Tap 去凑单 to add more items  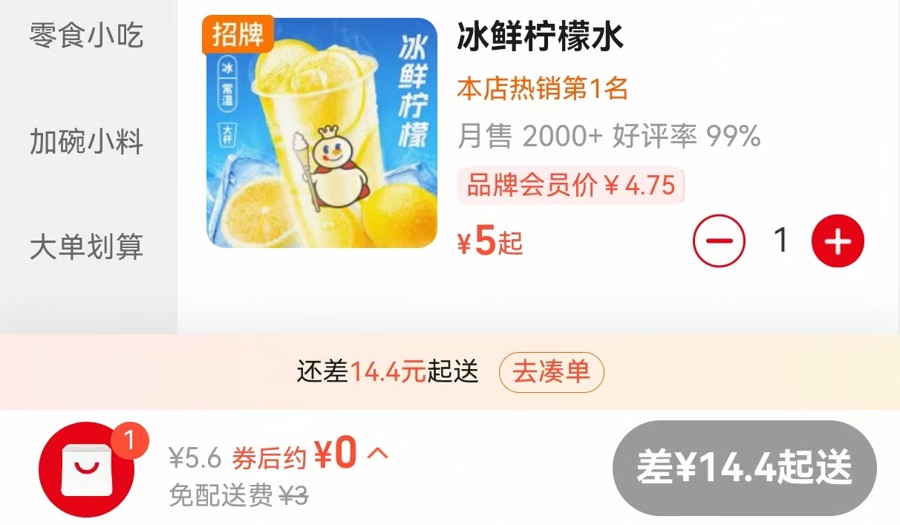tap(551, 372)
